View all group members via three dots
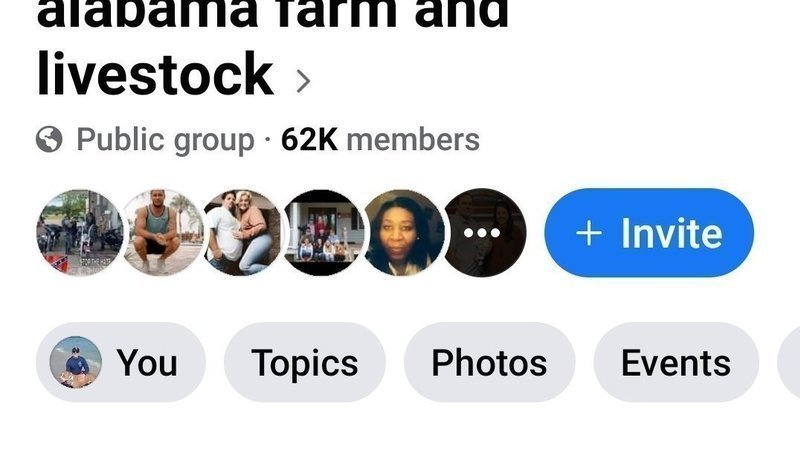The image size is (800, 450). 484,233
